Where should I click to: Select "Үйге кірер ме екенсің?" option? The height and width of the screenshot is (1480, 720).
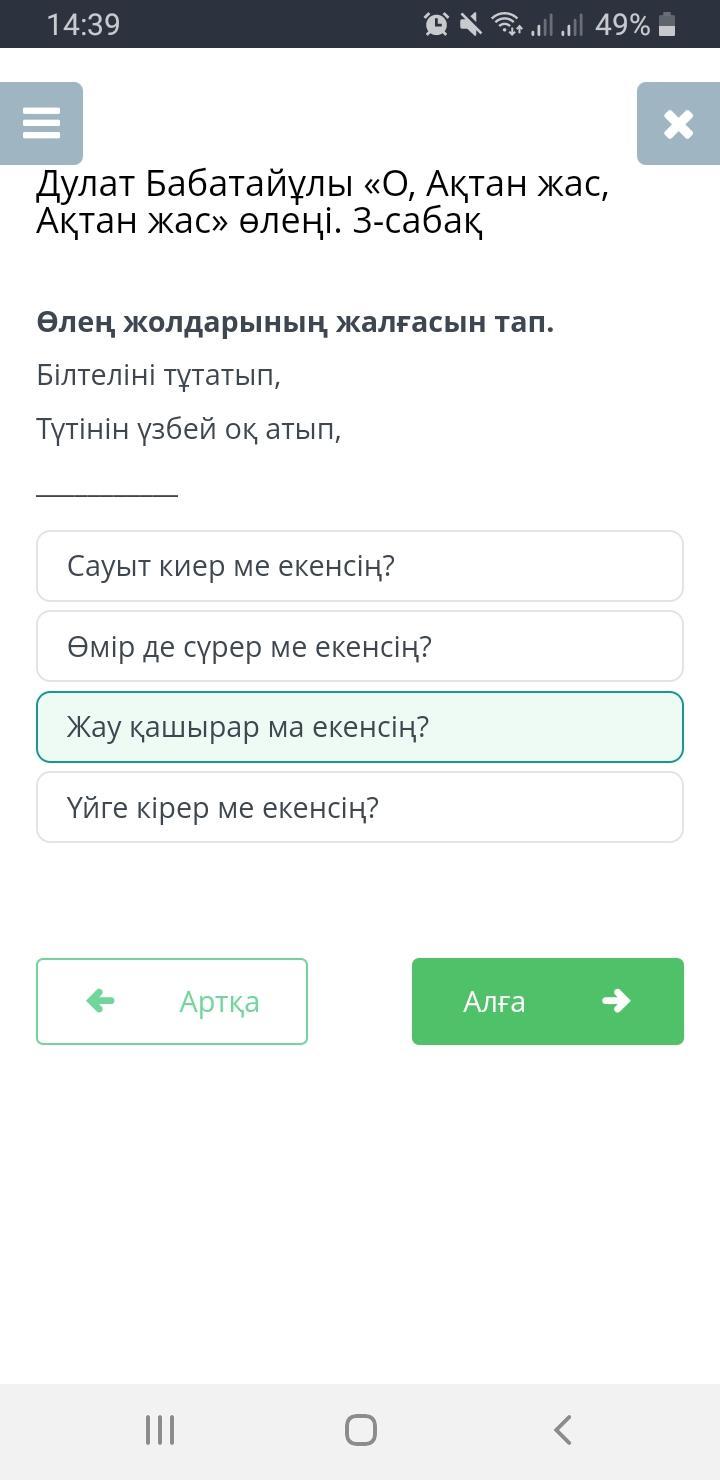tap(359, 807)
